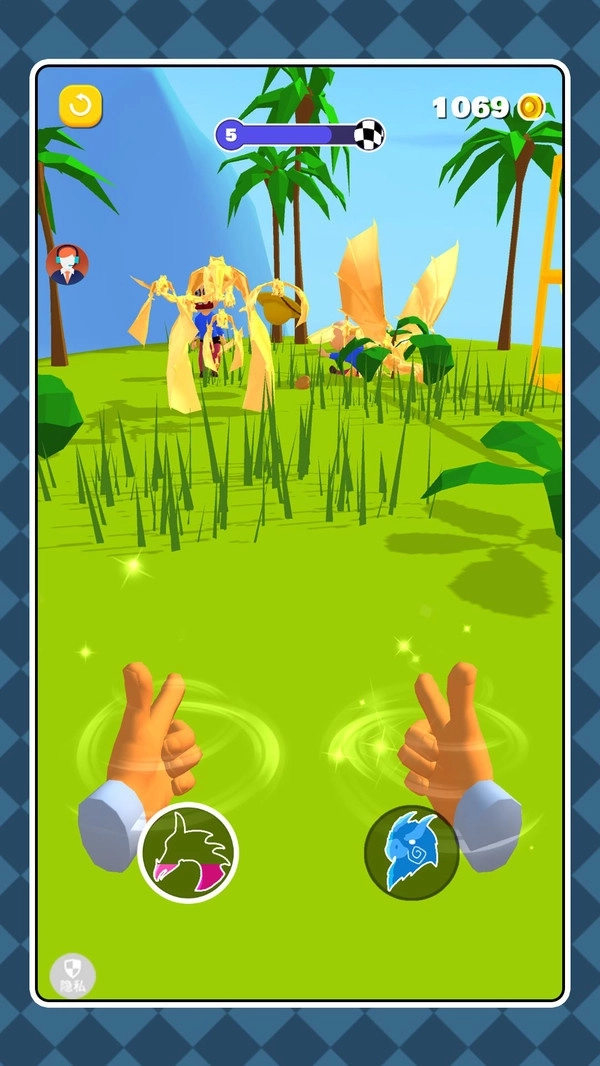Open the customer service avatar icon

coord(67,265)
